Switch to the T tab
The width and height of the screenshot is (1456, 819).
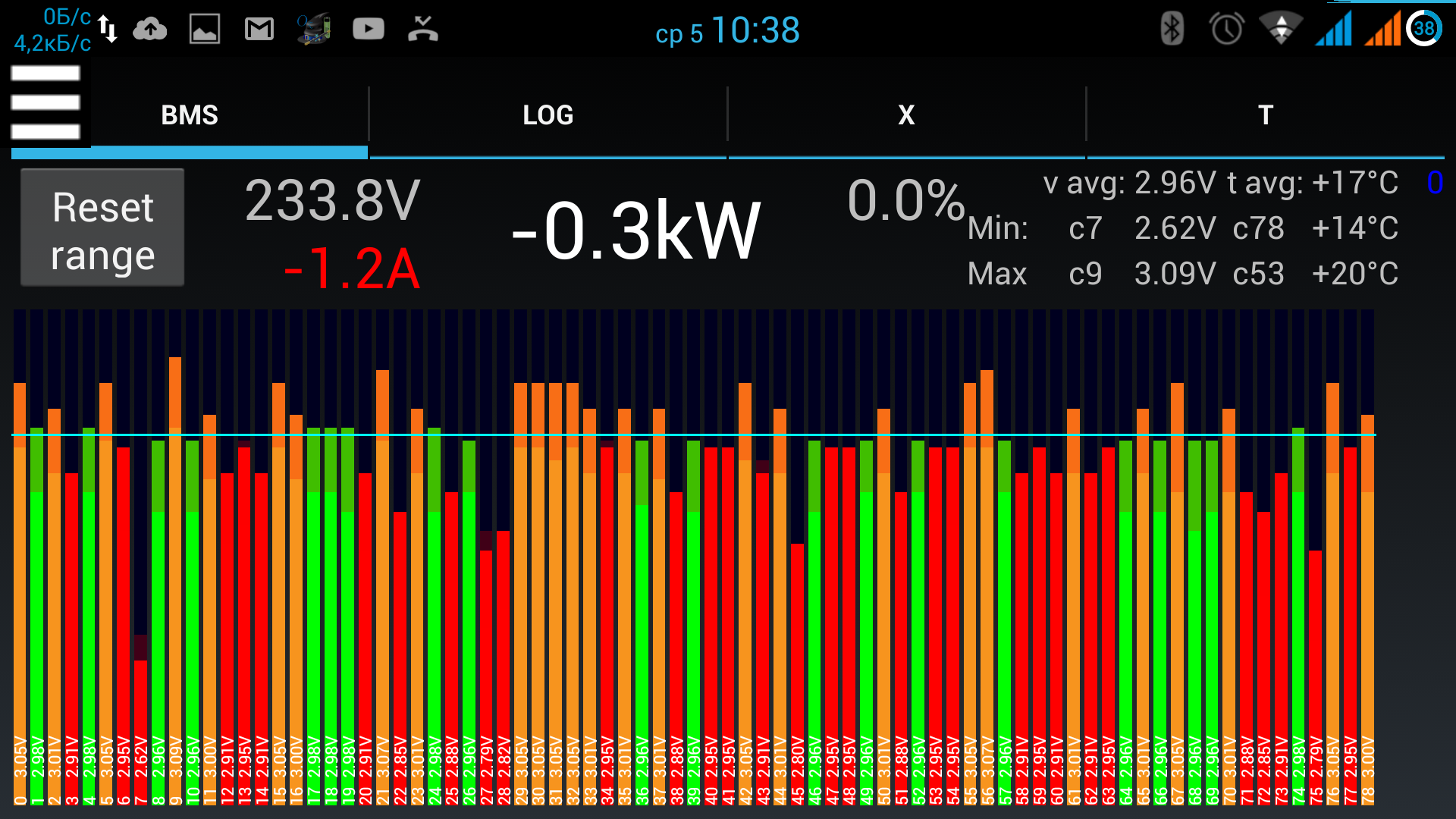pyautogui.click(x=1265, y=115)
